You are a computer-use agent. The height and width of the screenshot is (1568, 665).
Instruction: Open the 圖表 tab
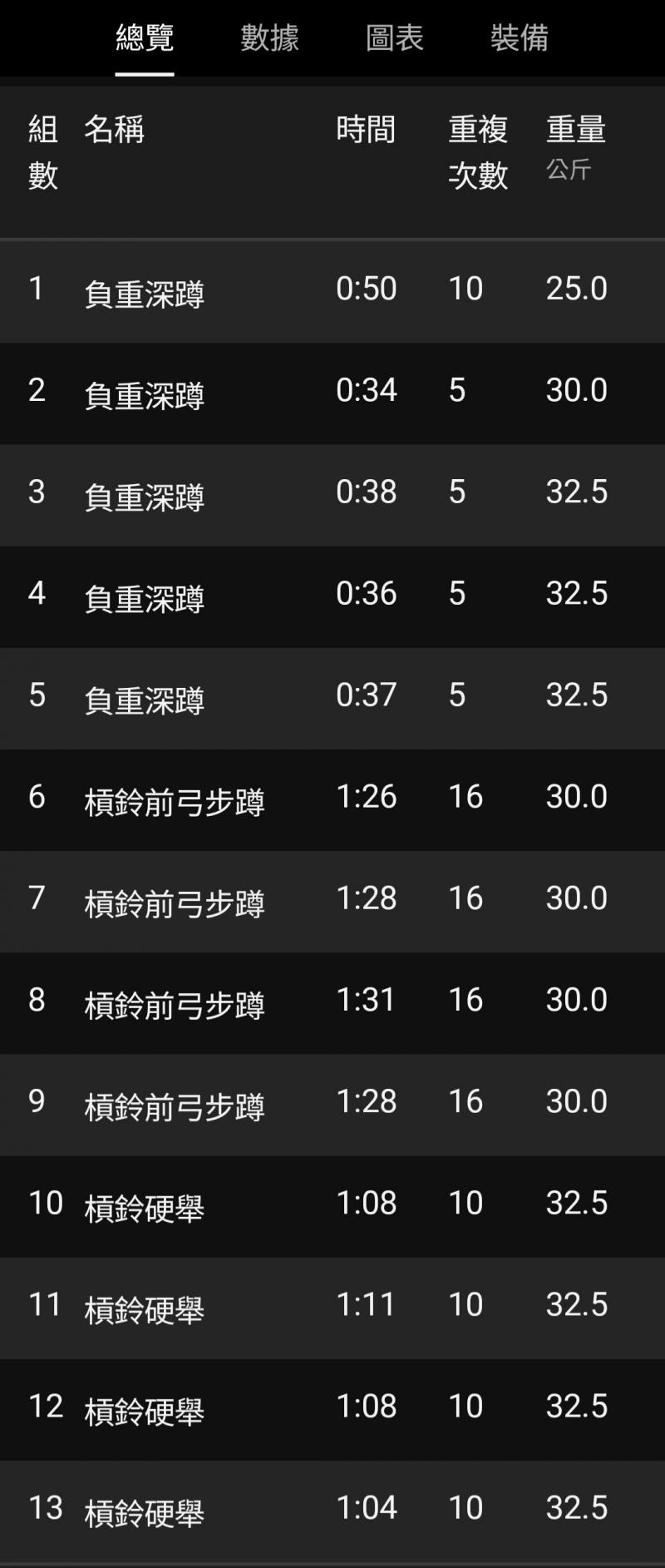pyautogui.click(x=394, y=37)
